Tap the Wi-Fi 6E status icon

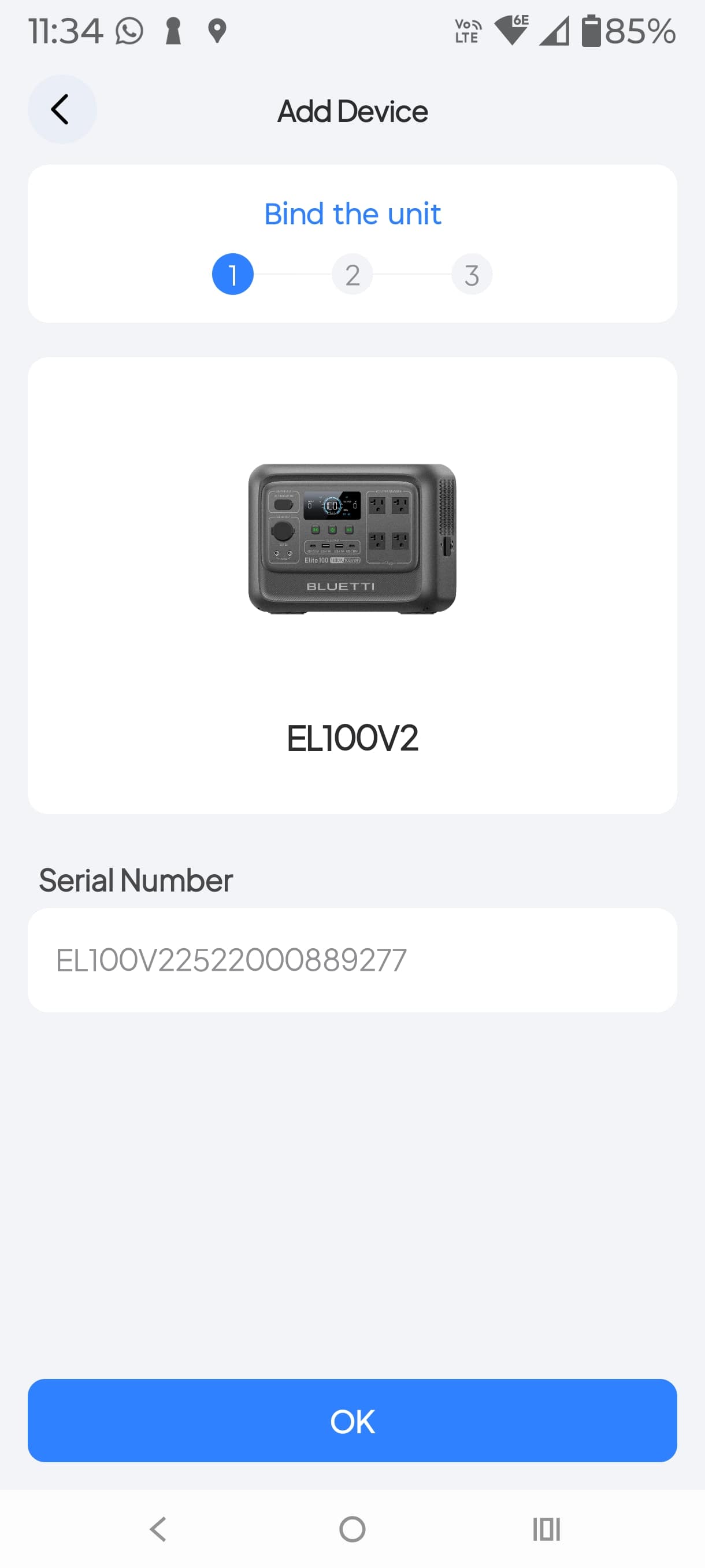click(x=511, y=32)
